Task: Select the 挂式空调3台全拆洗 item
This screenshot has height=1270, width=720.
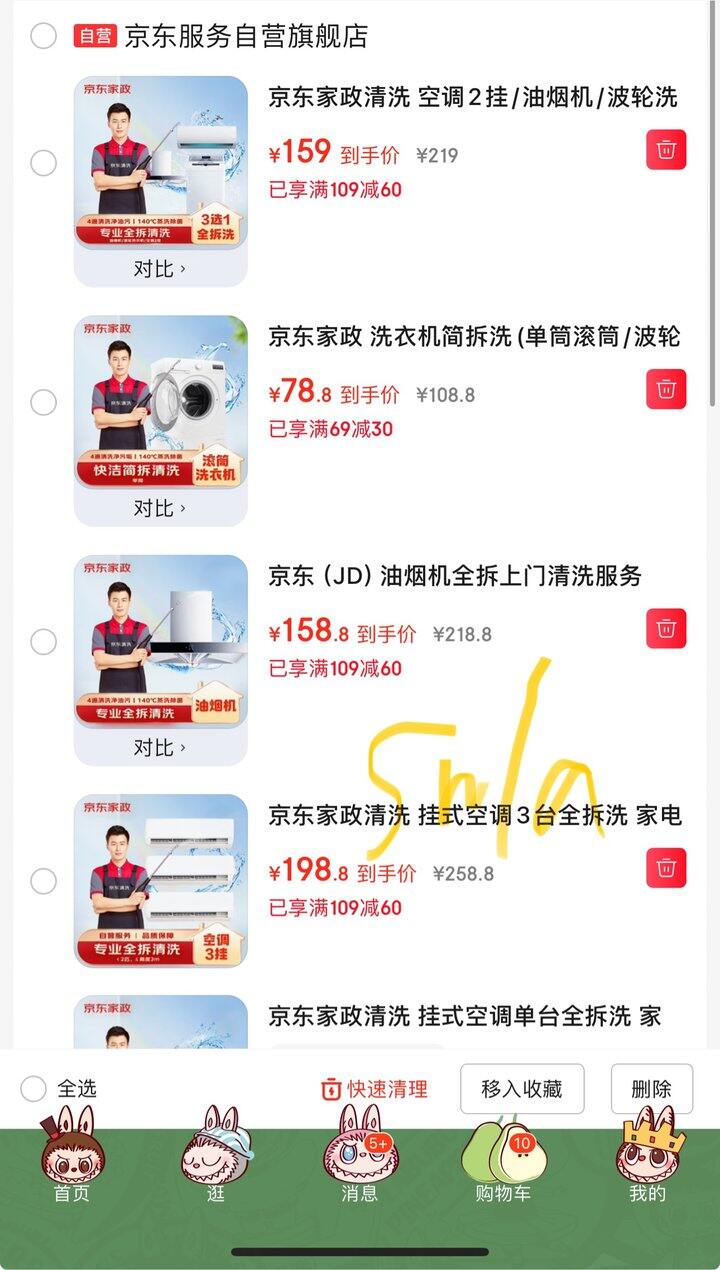Action: click(43, 881)
